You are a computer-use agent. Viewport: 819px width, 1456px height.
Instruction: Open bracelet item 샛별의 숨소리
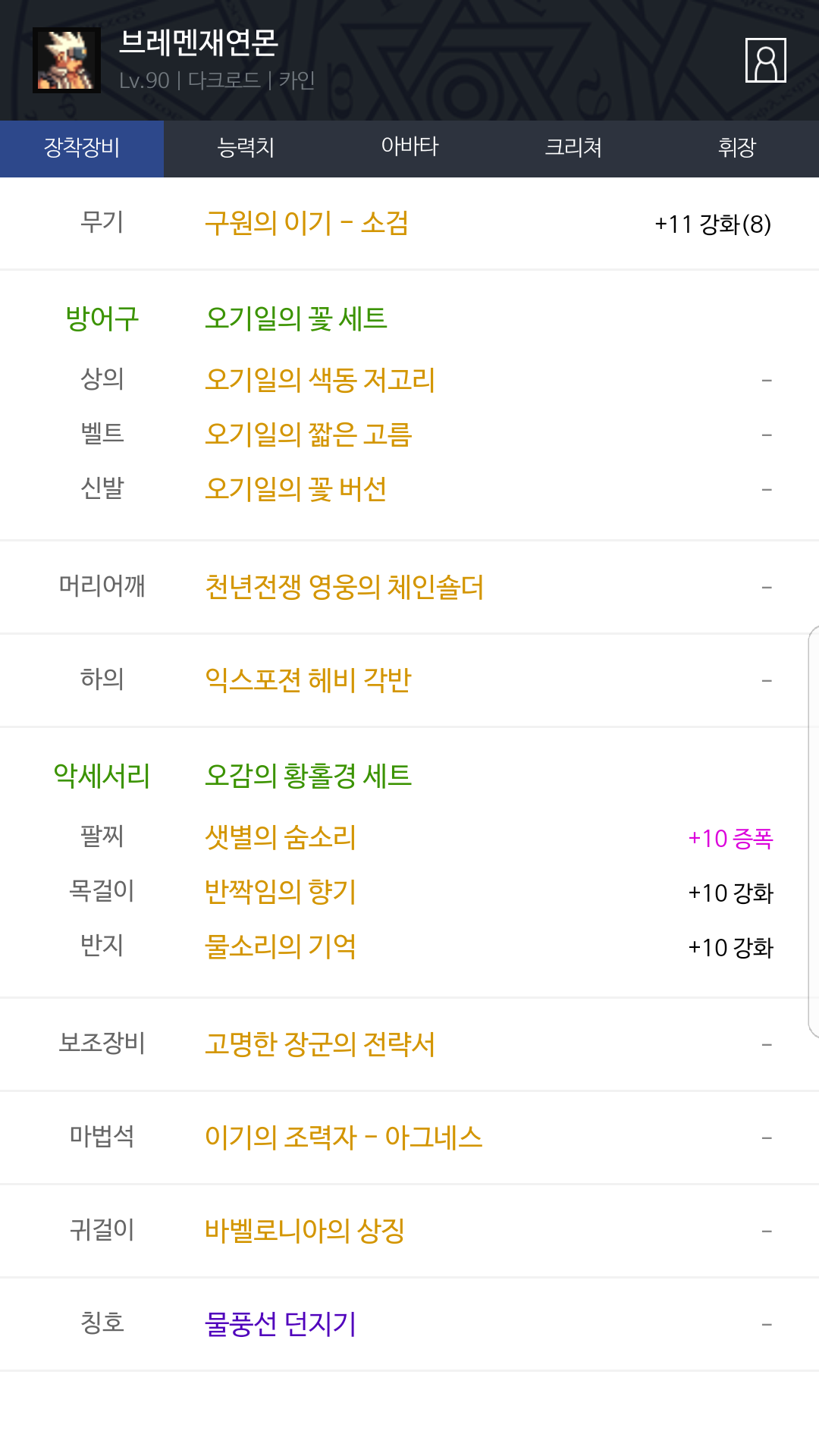(281, 838)
